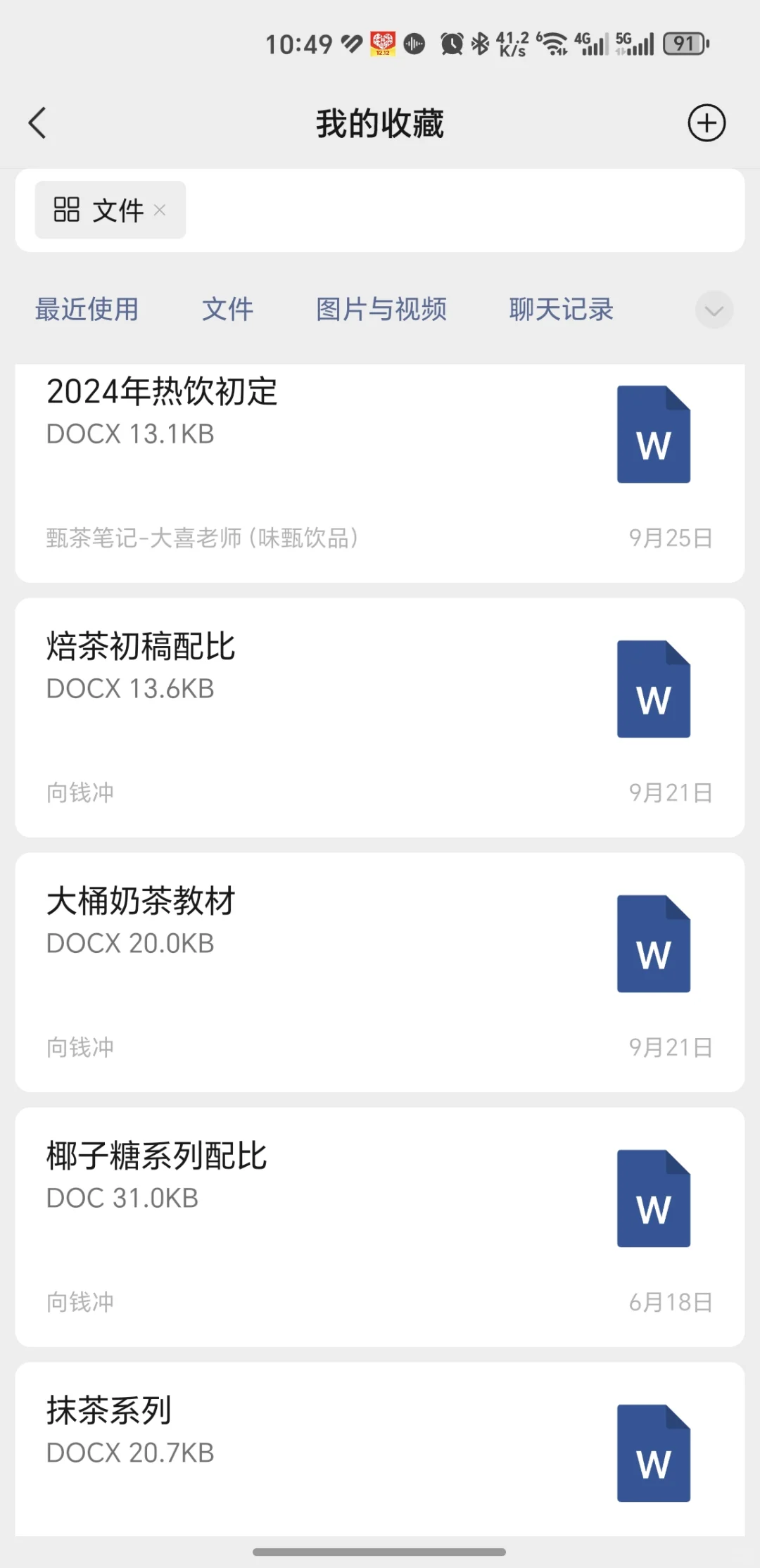This screenshot has height=1568, width=760.
Task: Open the 焙茶初稿配比 file
Action: 380,717
